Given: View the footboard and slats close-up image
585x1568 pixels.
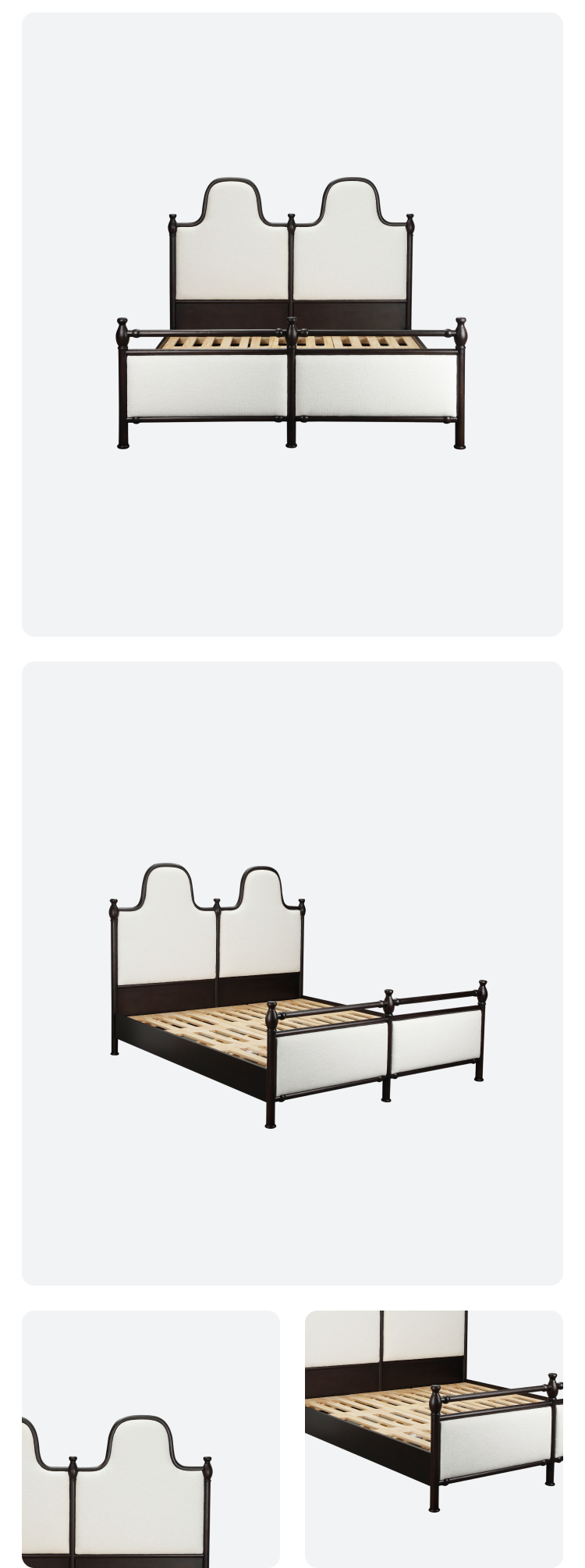Looking at the screenshot, I should (x=434, y=1438).
